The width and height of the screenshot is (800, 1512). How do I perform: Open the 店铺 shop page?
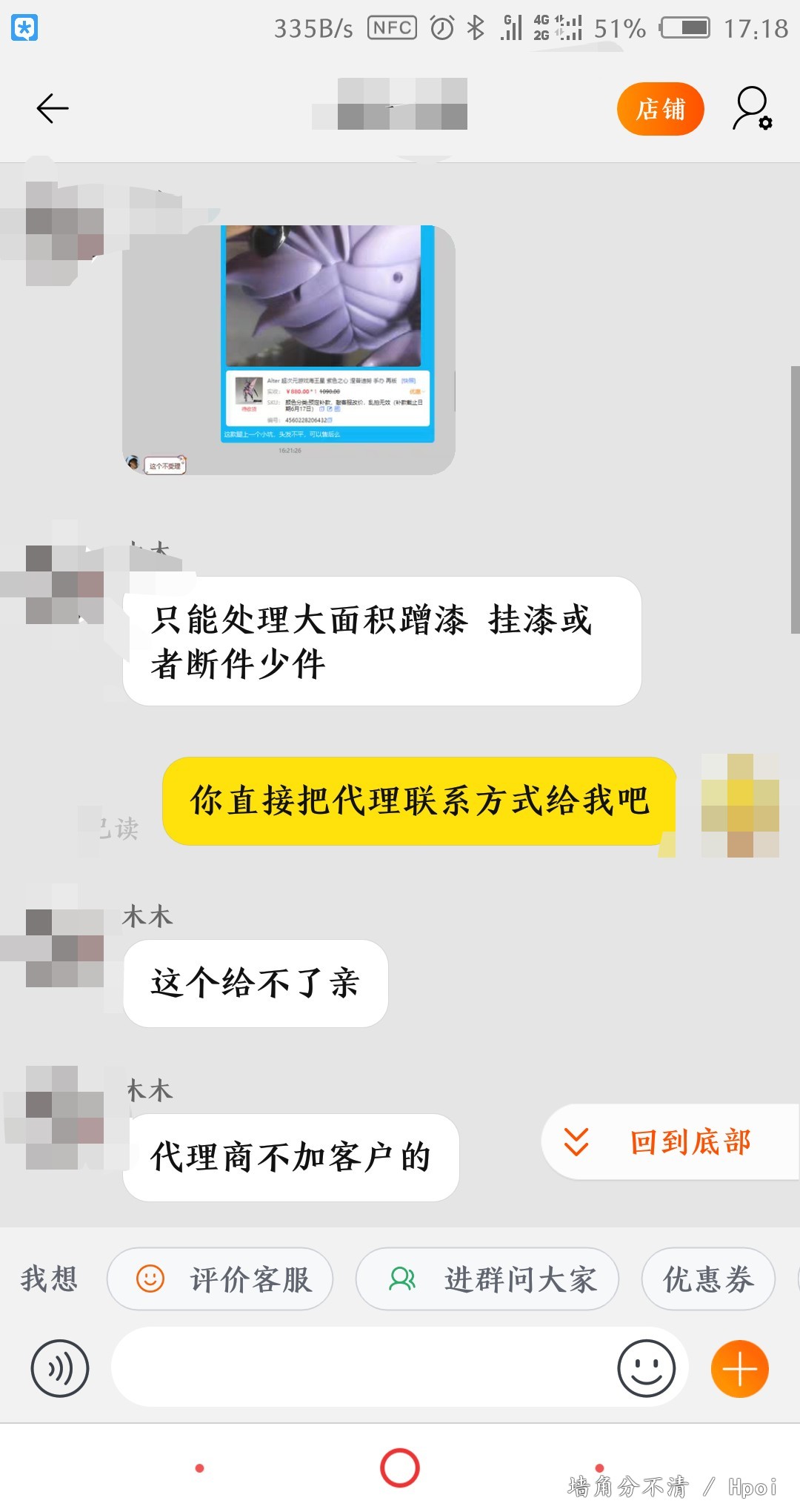(x=660, y=109)
